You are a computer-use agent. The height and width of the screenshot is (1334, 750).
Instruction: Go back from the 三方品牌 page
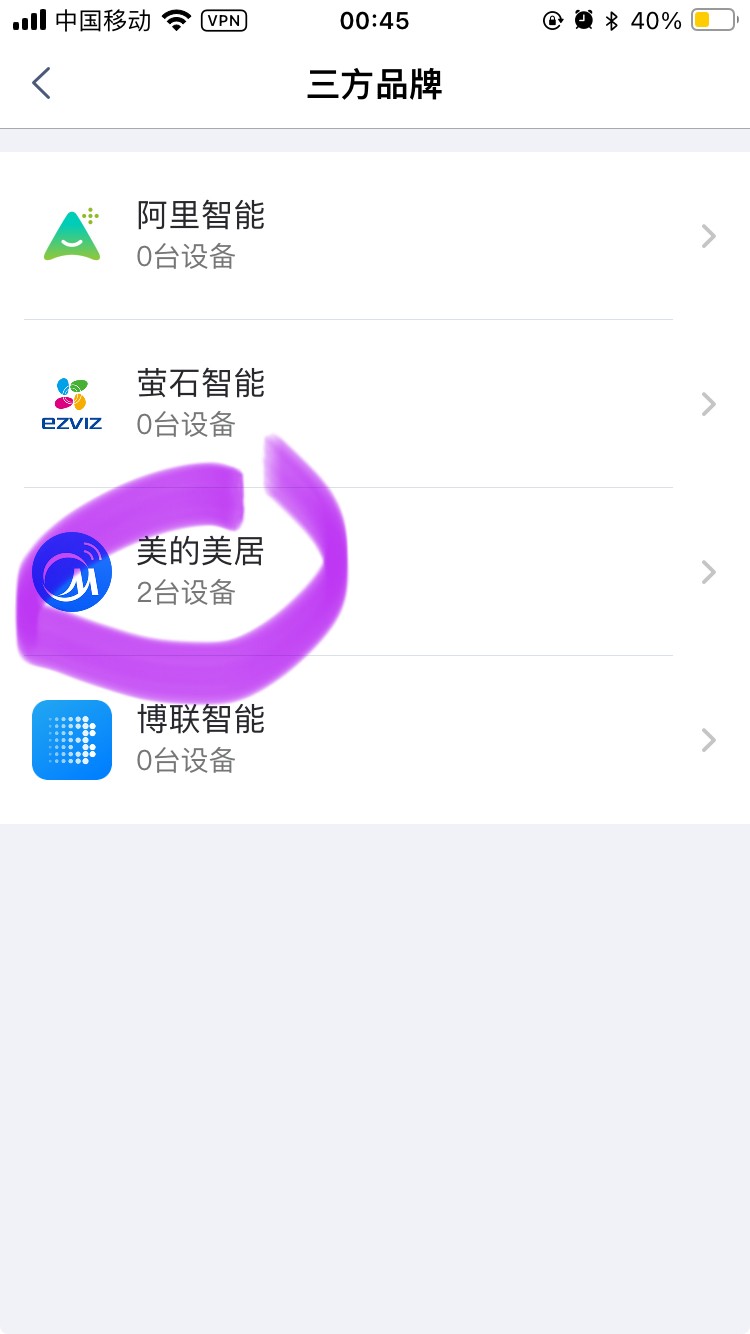click(41, 84)
